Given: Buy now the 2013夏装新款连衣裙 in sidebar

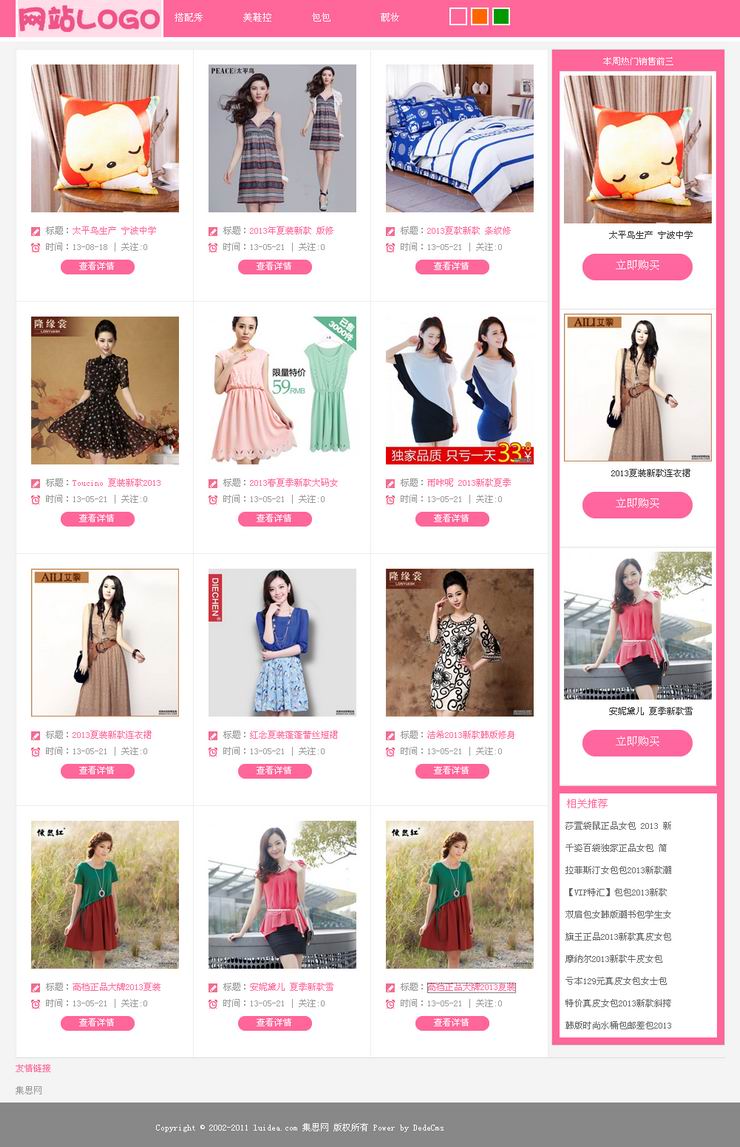Looking at the screenshot, I should [637, 504].
